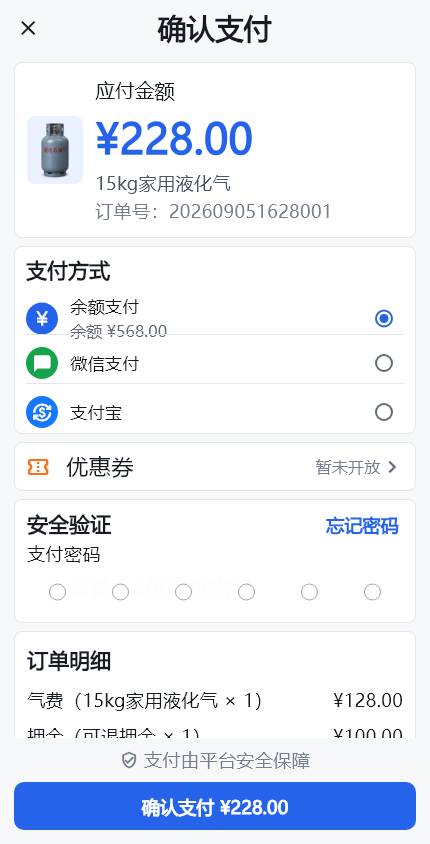Confirm payment of ¥228.00
This screenshot has width=430, height=844.
pyautogui.click(x=215, y=806)
